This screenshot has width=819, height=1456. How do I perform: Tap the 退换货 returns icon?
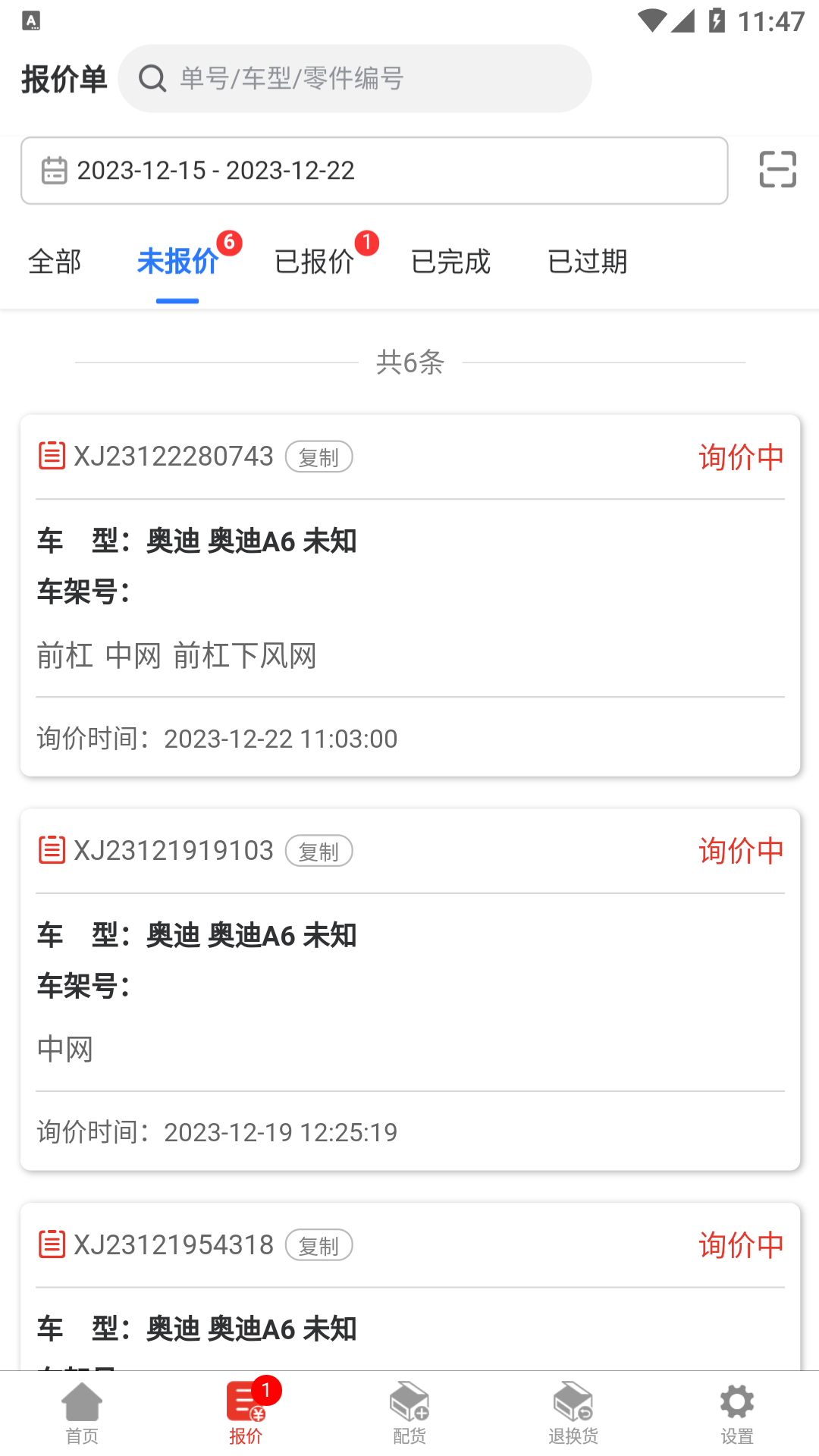pyautogui.click(x=573, y=1401)
